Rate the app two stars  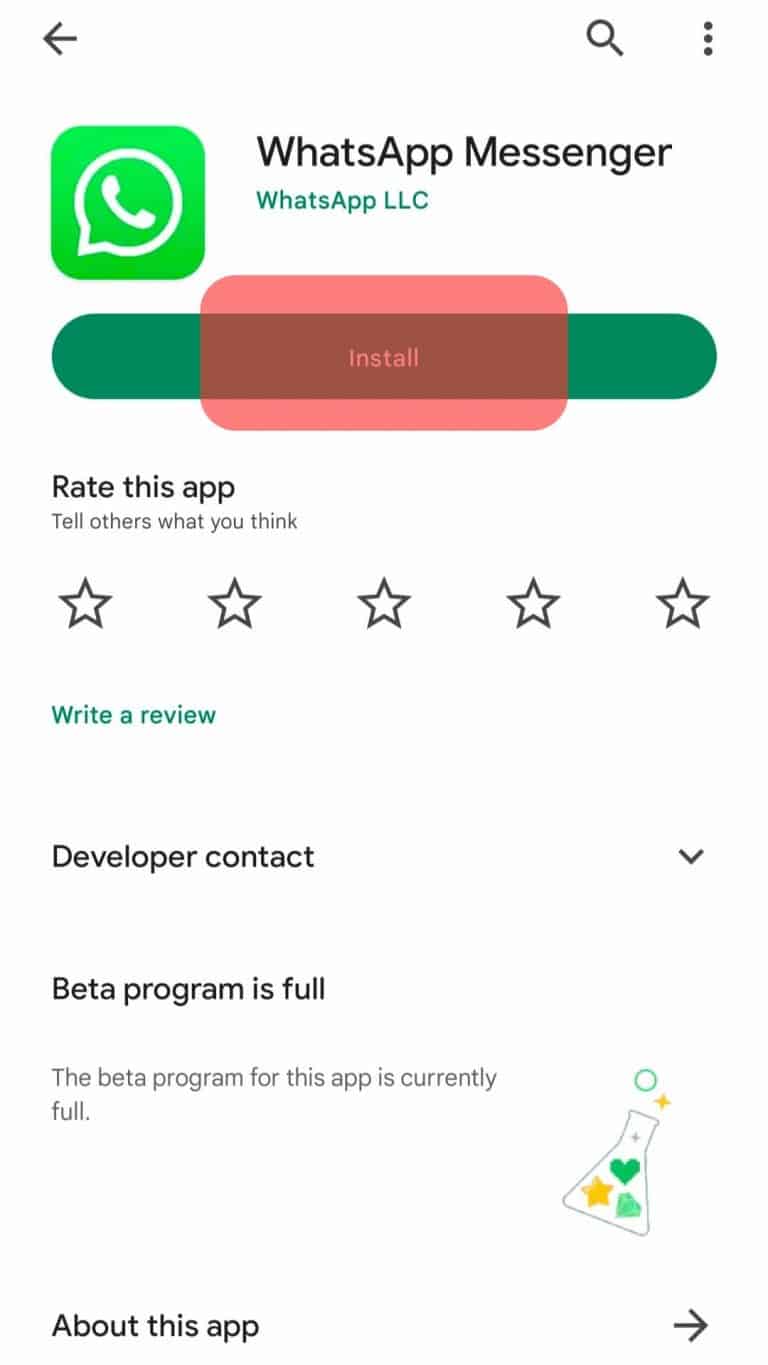pyautogui.click(x=234, y=603)
